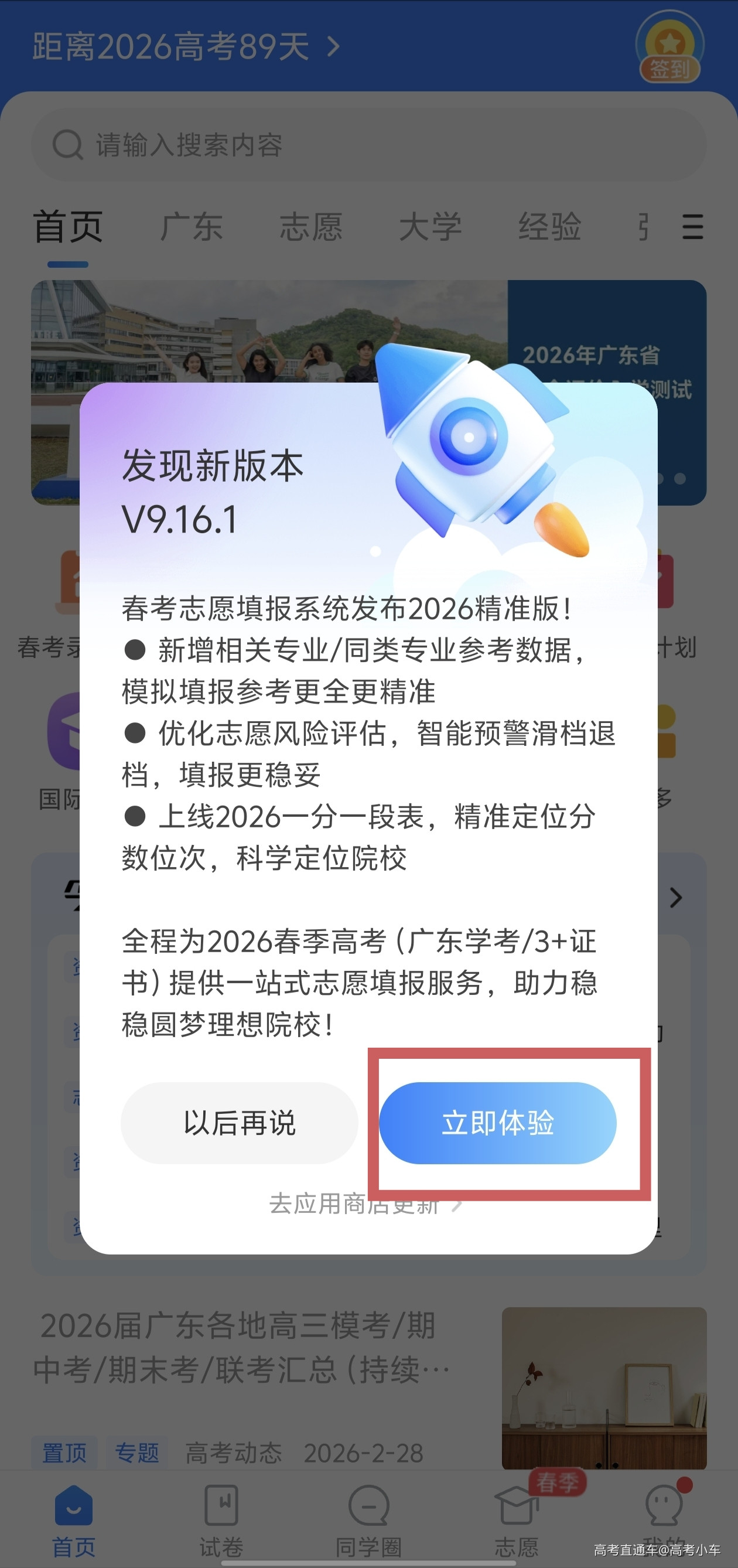Select the 首页 bottom navigation tab
The height and width of the screenshot is (1568, 738).
click(x=74, y=1520)
